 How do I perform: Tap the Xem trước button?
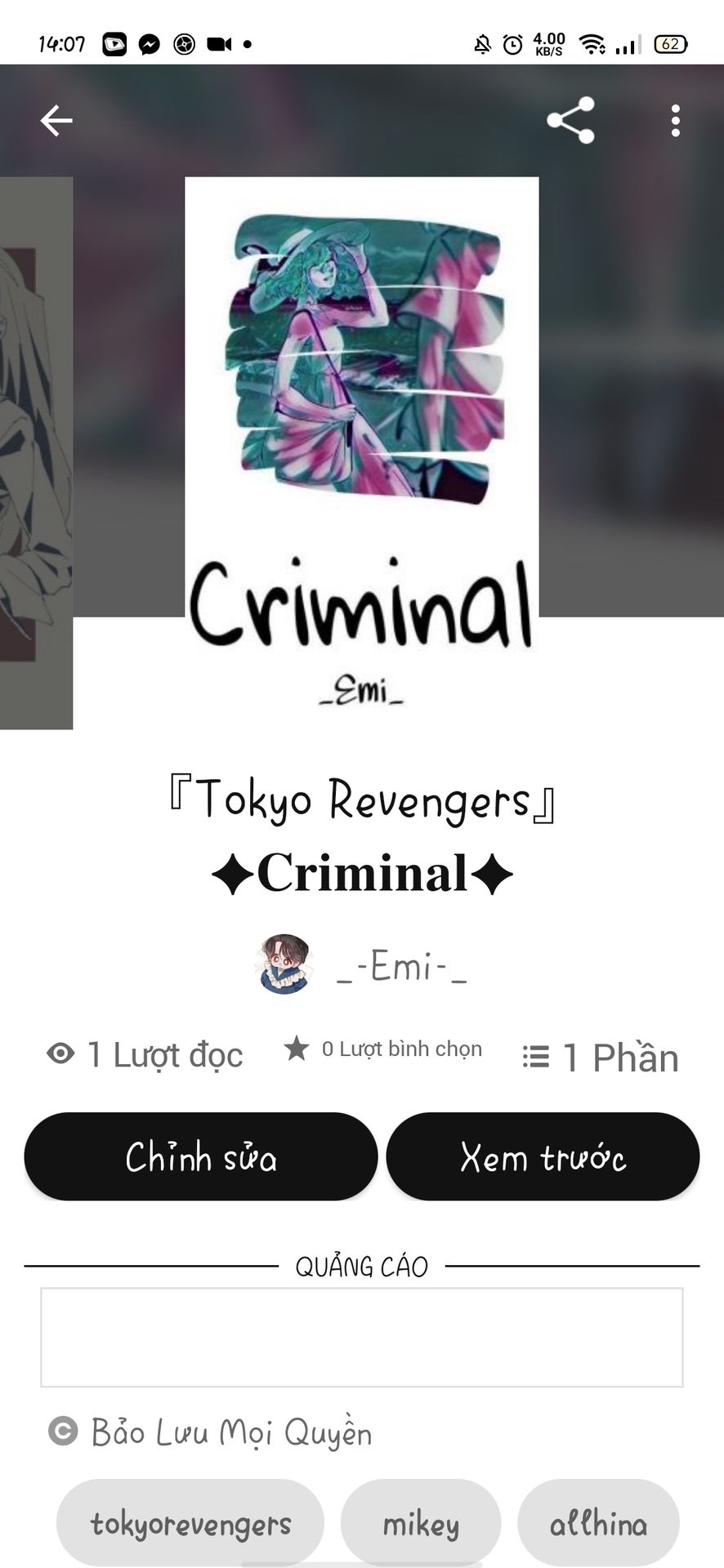543,1156
